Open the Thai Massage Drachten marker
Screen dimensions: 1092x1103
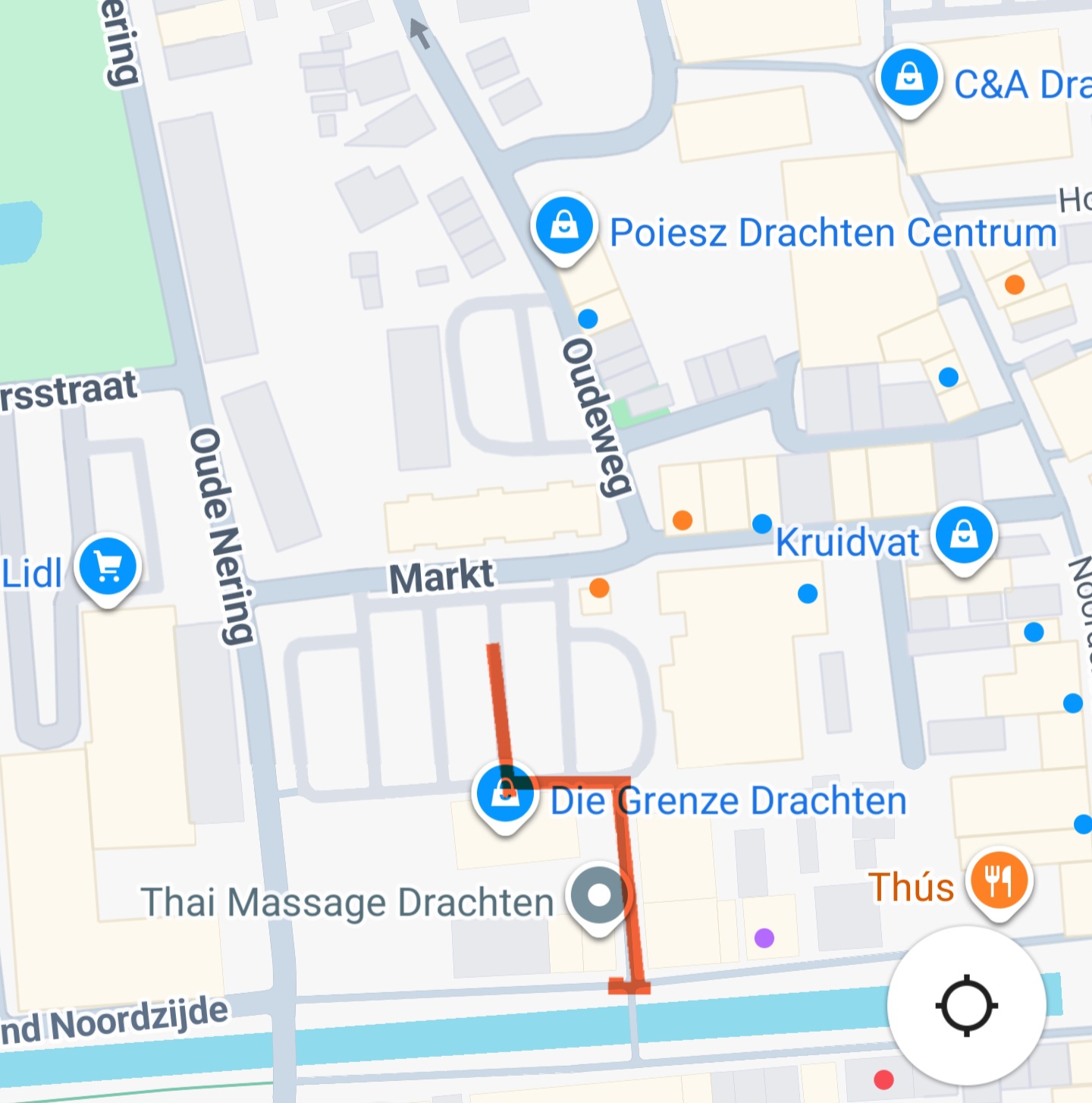(599, 897)
